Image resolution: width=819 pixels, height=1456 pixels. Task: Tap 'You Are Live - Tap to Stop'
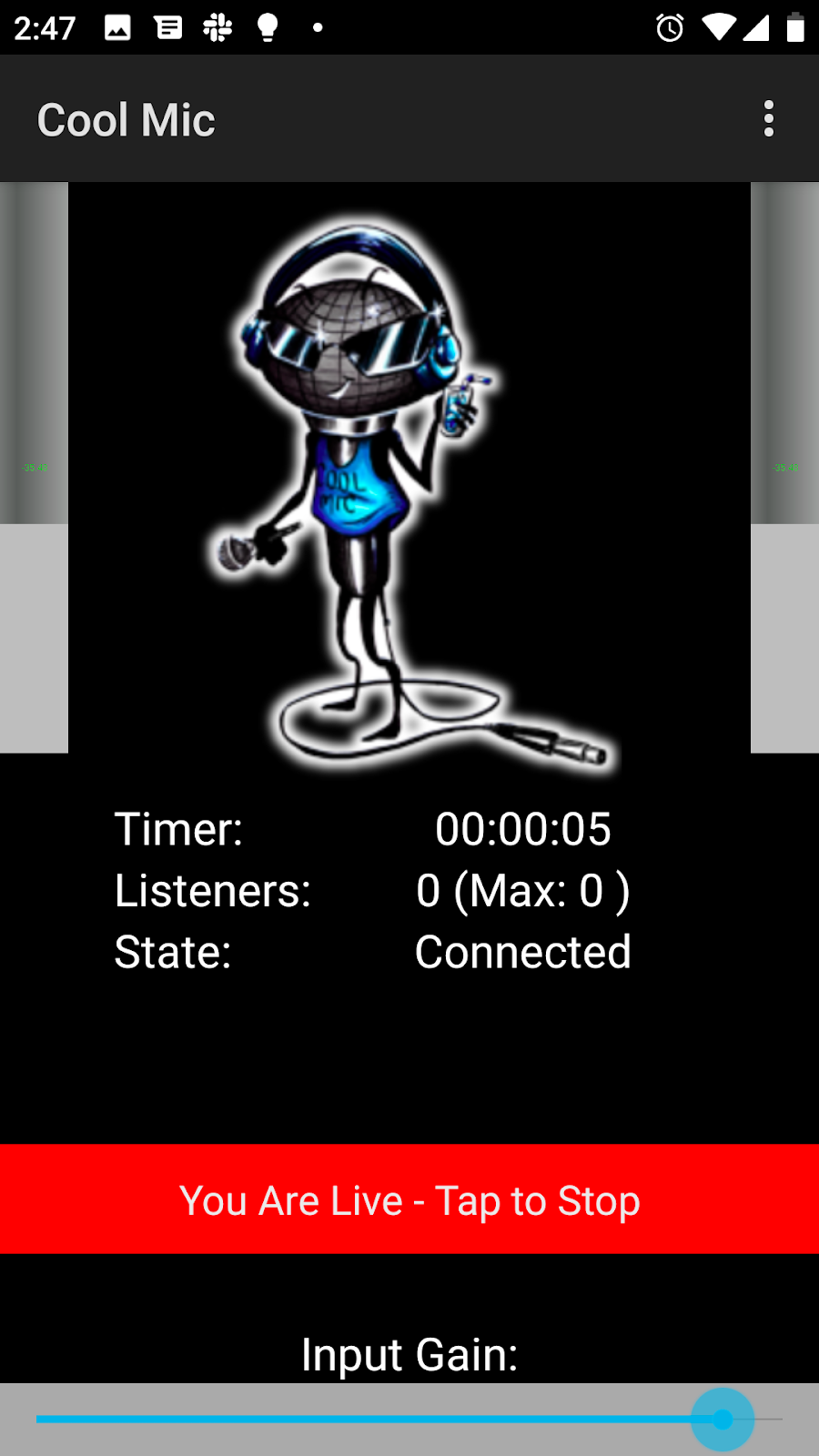(409, 1199)
